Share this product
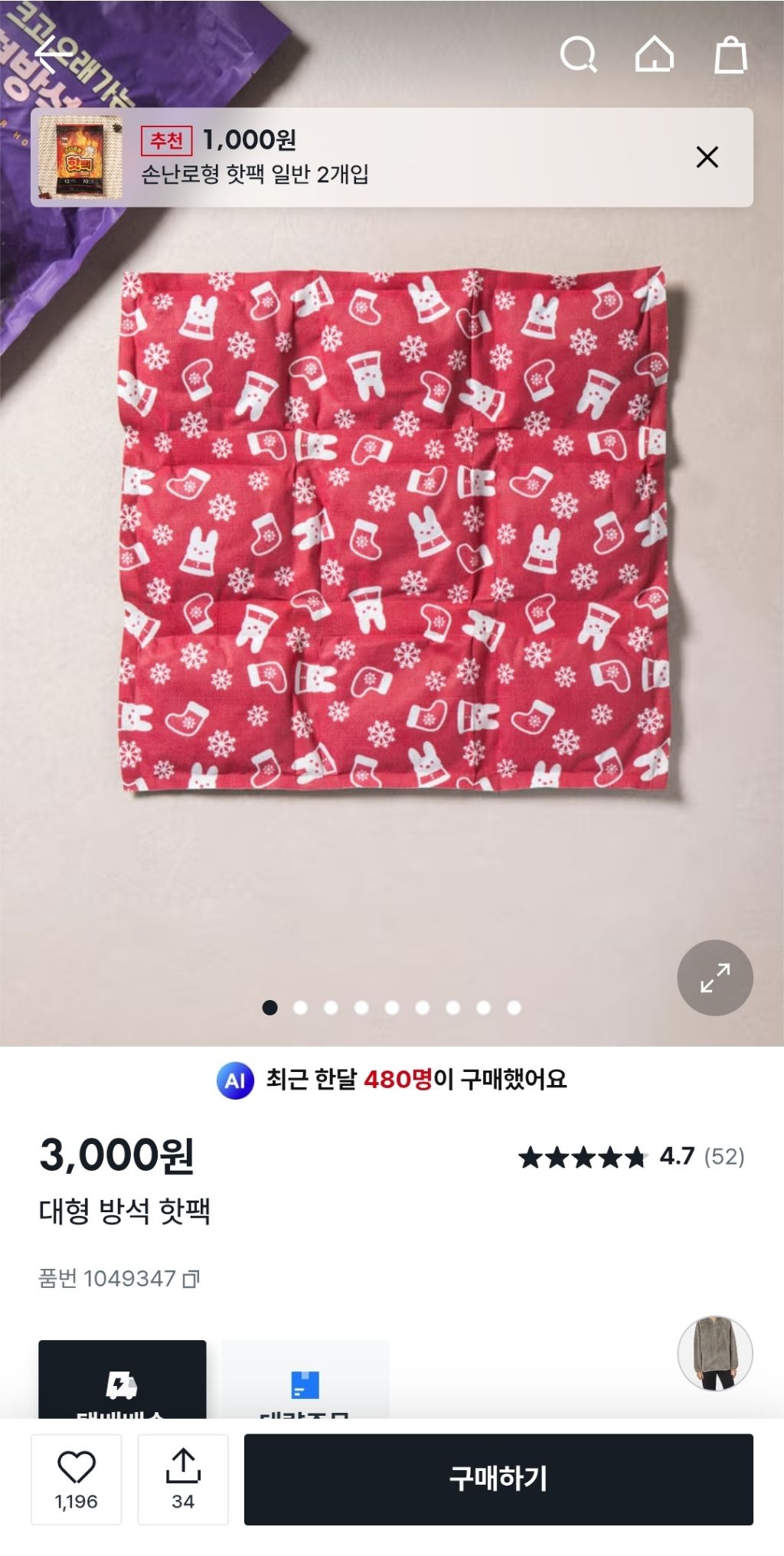This screenshot has width=784, height=1556. click(183, 1479)
